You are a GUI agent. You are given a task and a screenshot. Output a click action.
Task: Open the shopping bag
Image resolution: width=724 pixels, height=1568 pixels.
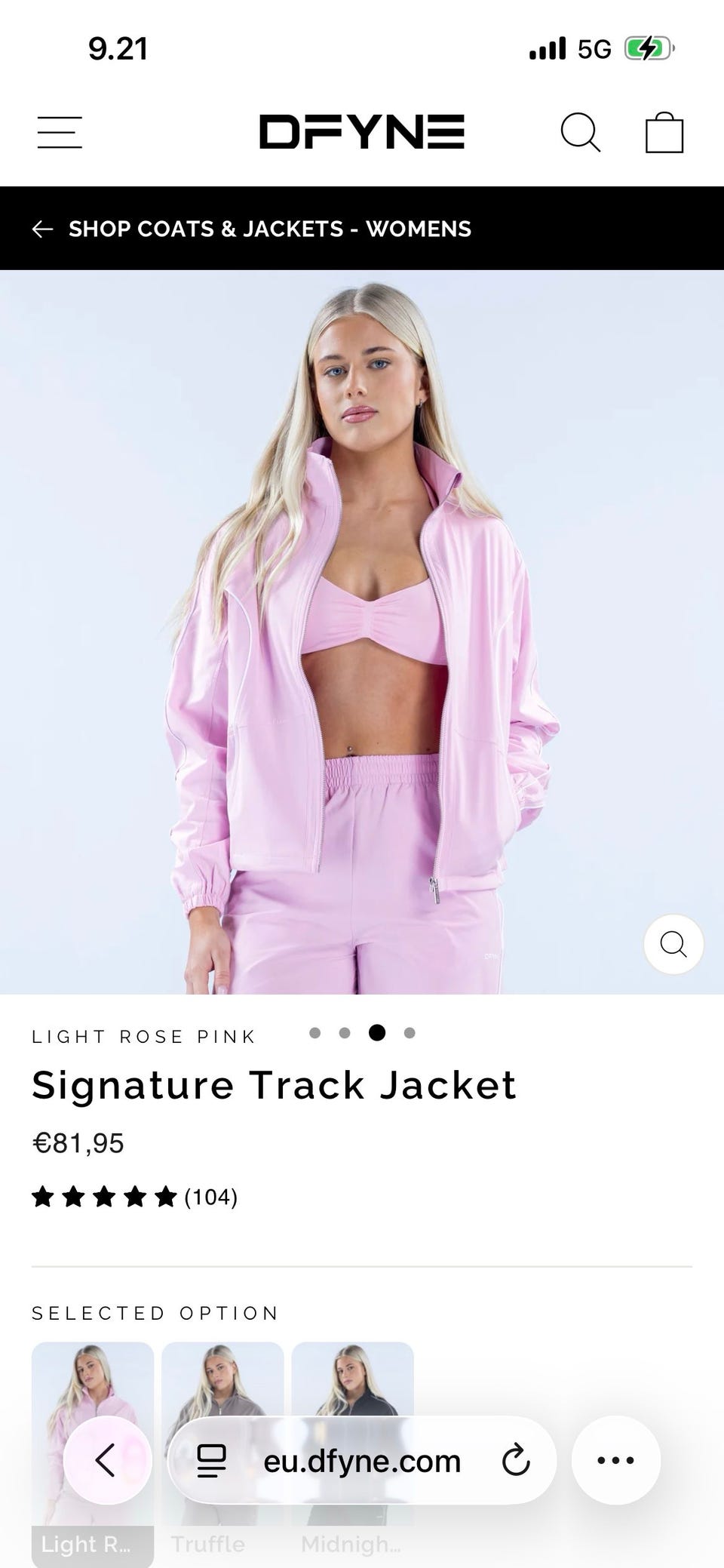point(664,133)
